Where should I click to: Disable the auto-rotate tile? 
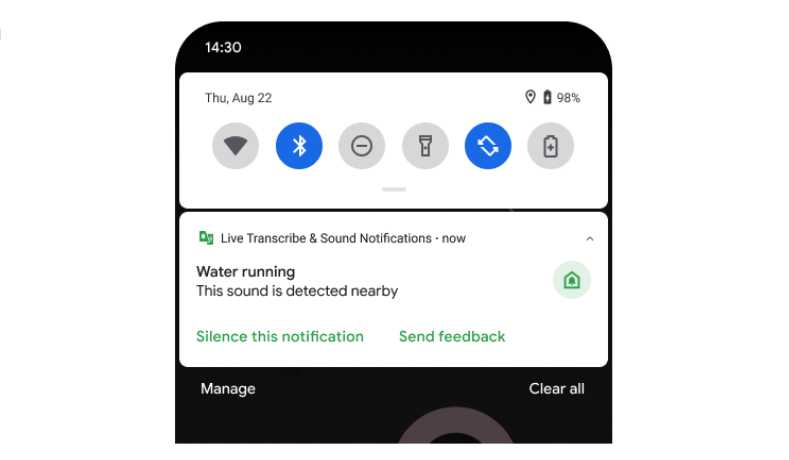pos(488,146)
